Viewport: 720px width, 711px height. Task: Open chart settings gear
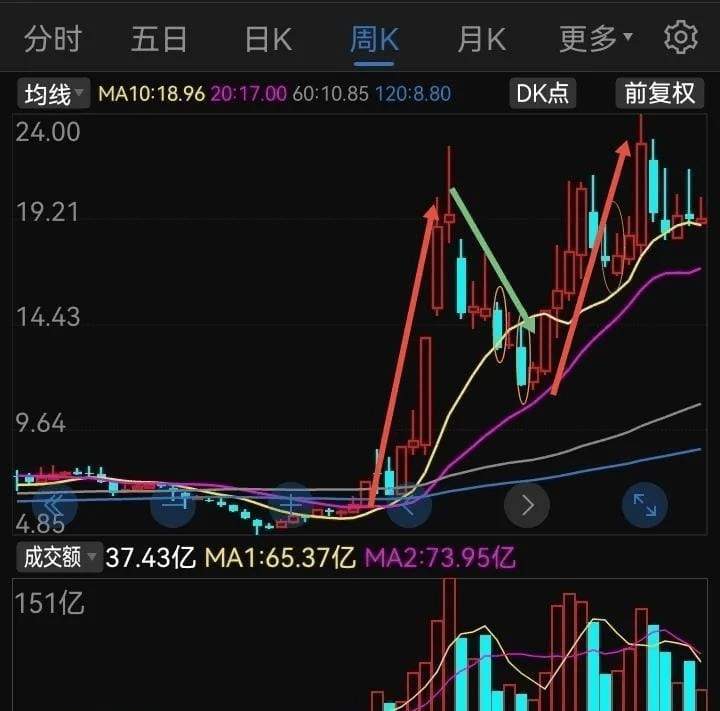click(x=680, y=38)
